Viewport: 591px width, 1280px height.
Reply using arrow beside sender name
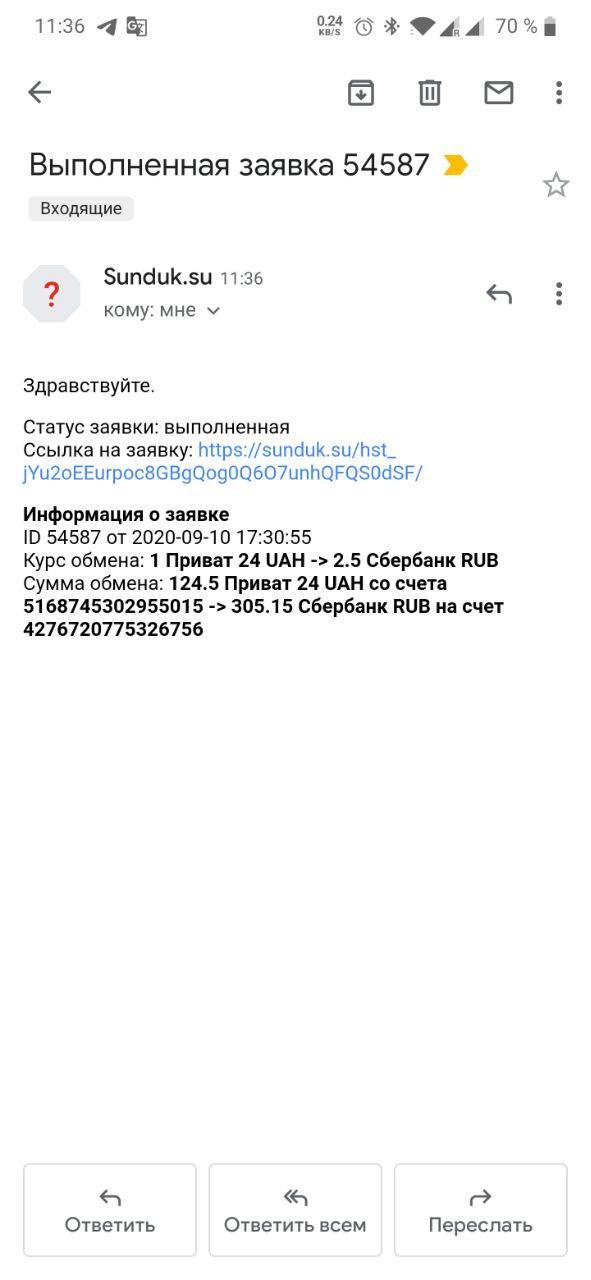[x=498, y=294]
